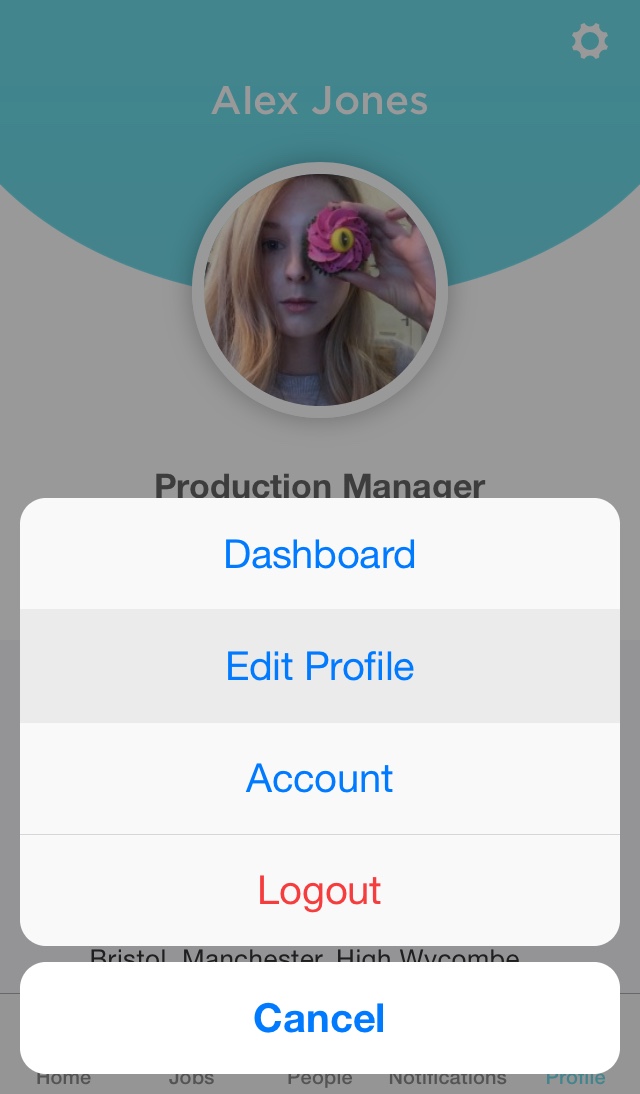The image size is (640, 1094).
Task: Go to Account settings
Action: point(320,778)
